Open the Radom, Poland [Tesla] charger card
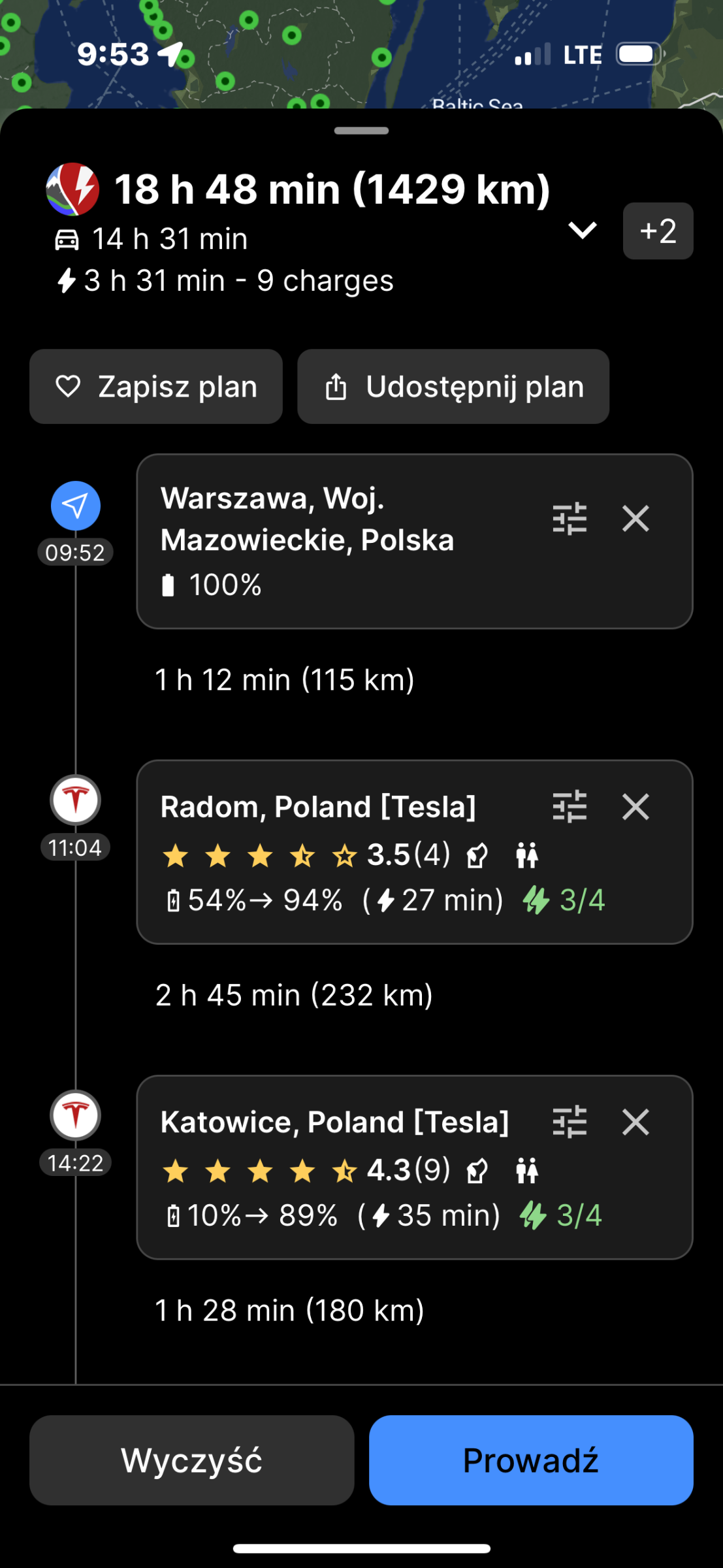Image resolution: width=723 pixels, height=1568 pixels. [414, 851]
